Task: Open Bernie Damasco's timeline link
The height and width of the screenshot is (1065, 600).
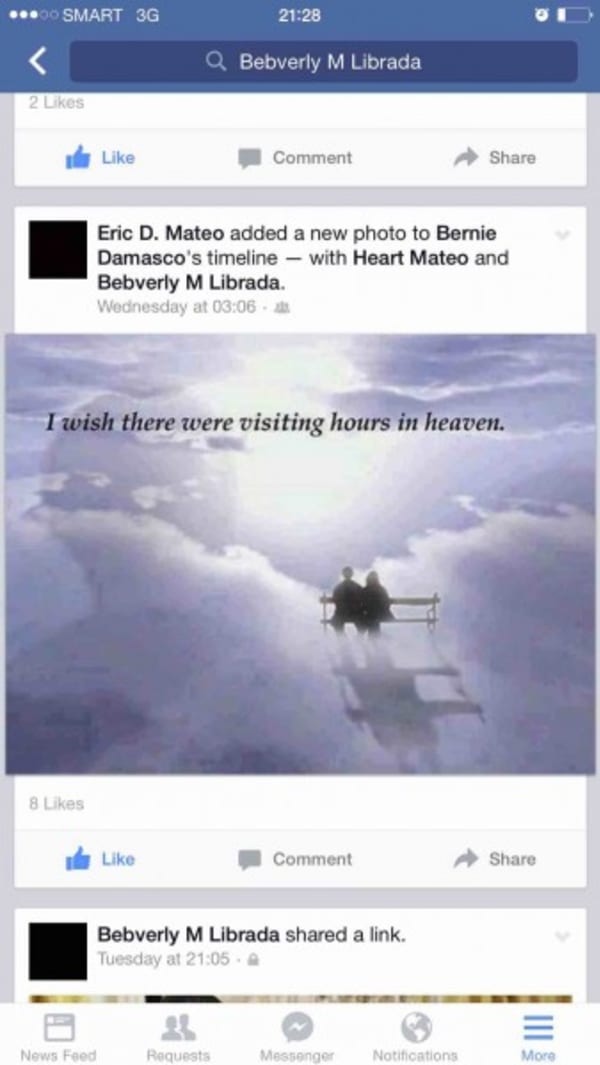Action: (466, 233)
